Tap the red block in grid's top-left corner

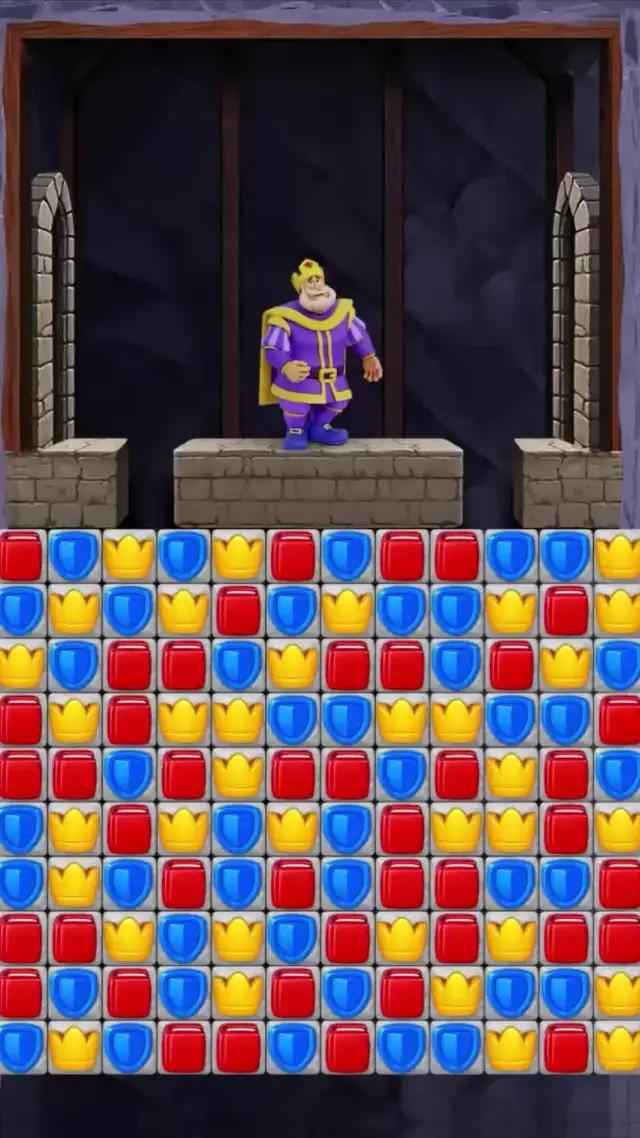click(20, 556)
